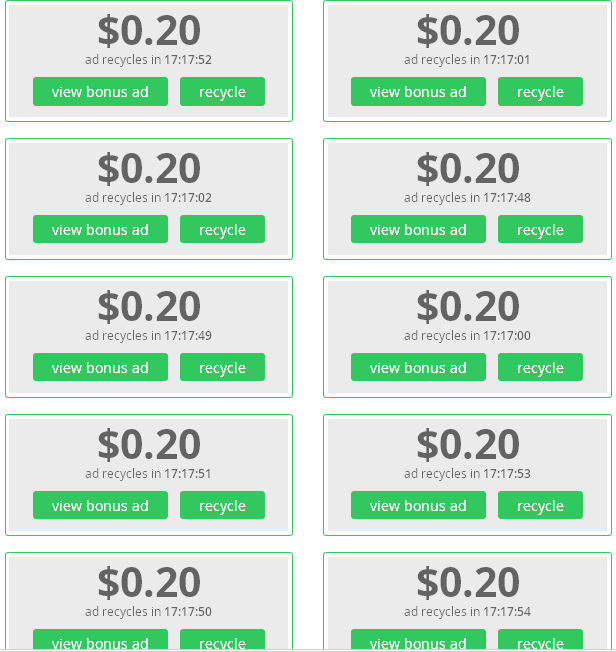Recycle the 17:17:48 ad
Image resolution: width=616 pixels, height=652 pixels.
[x=540, y=230]
